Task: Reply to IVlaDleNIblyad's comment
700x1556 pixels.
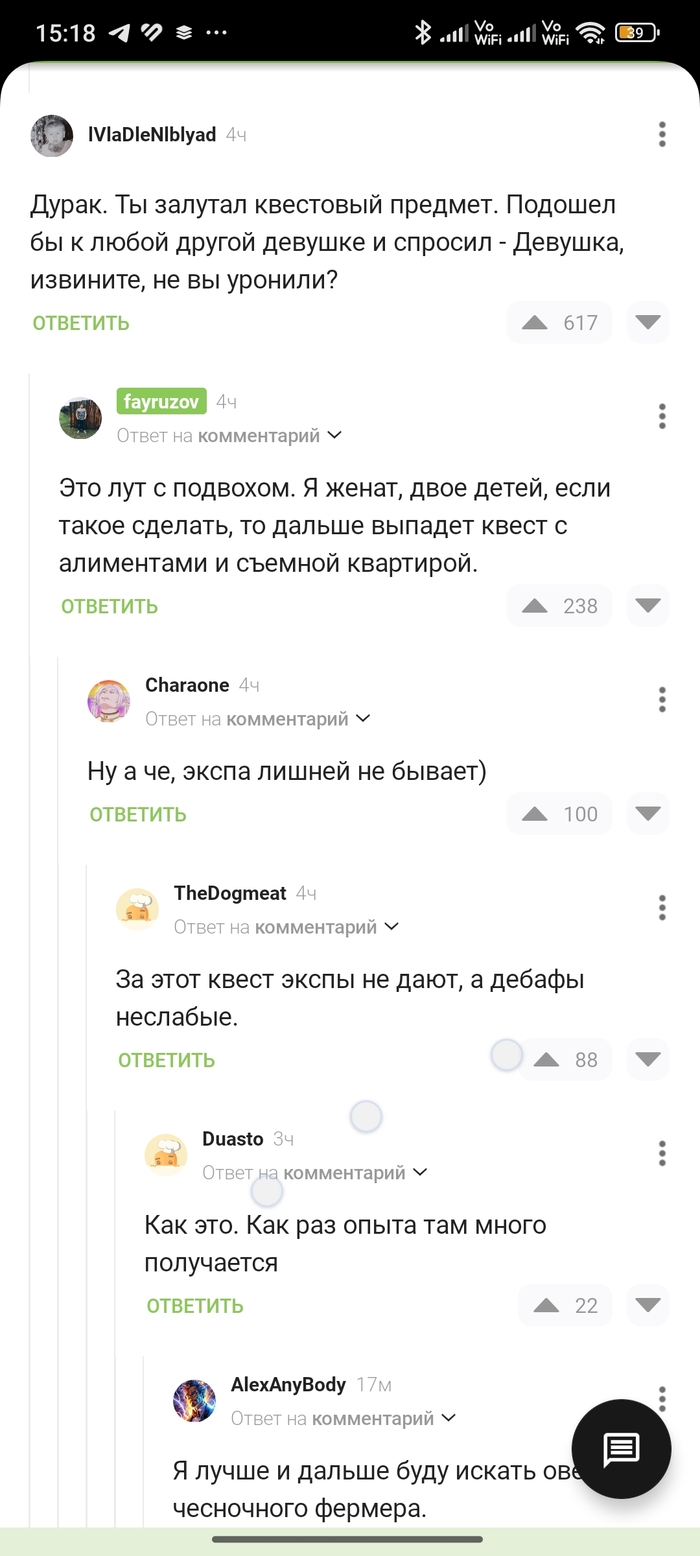Action: pos(81,323)
